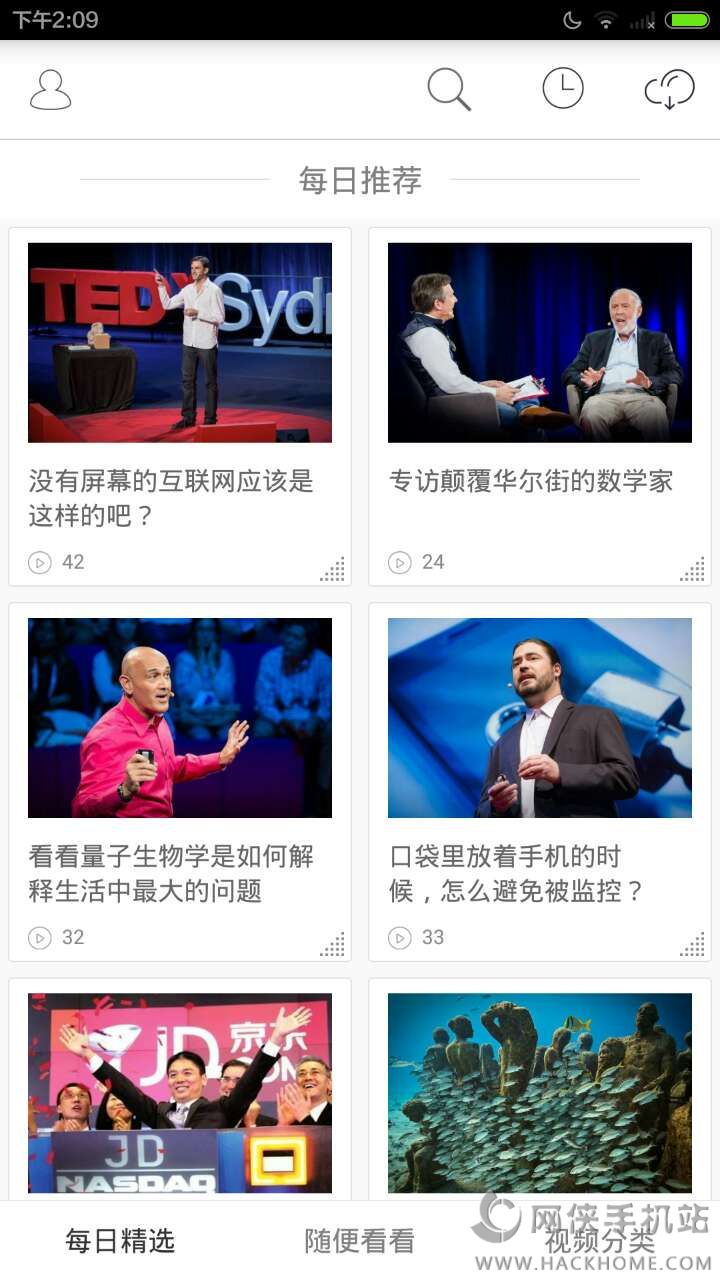The image size is (720, 1280).
Task: Open the JD NASDAQ video card
Action: click(x=180, y=1092)
